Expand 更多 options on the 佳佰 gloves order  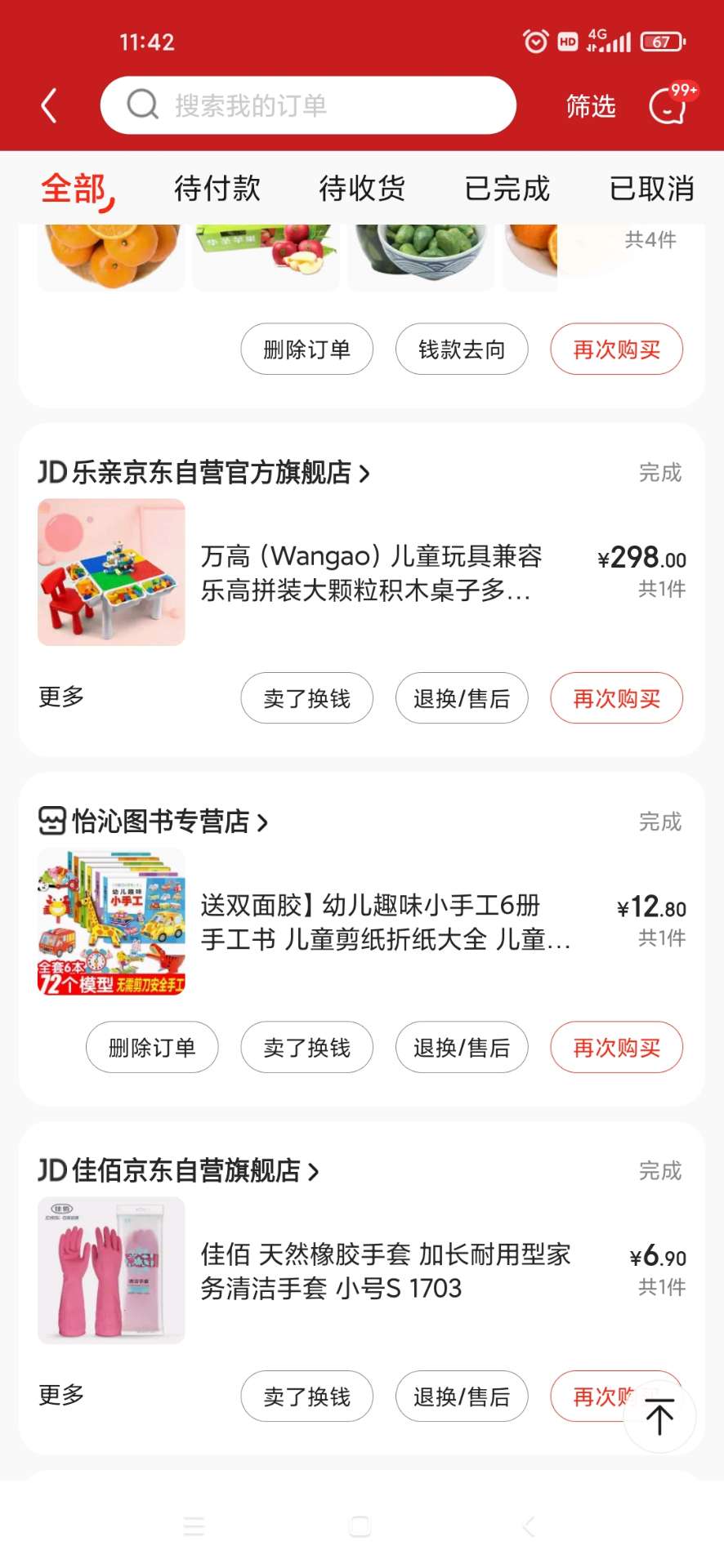tap(61, 1395)
